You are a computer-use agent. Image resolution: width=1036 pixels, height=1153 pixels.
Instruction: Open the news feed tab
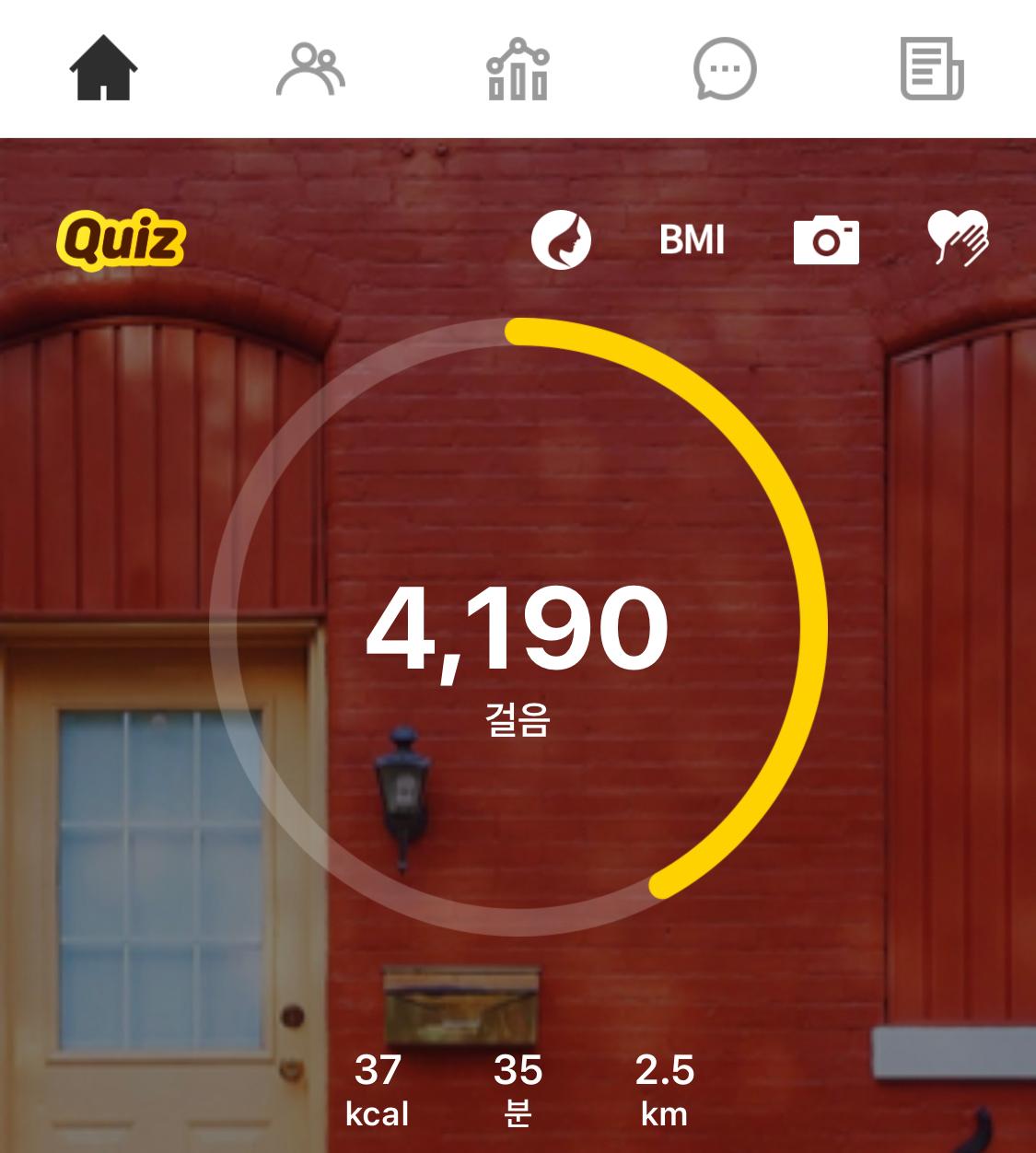point(931,68)
